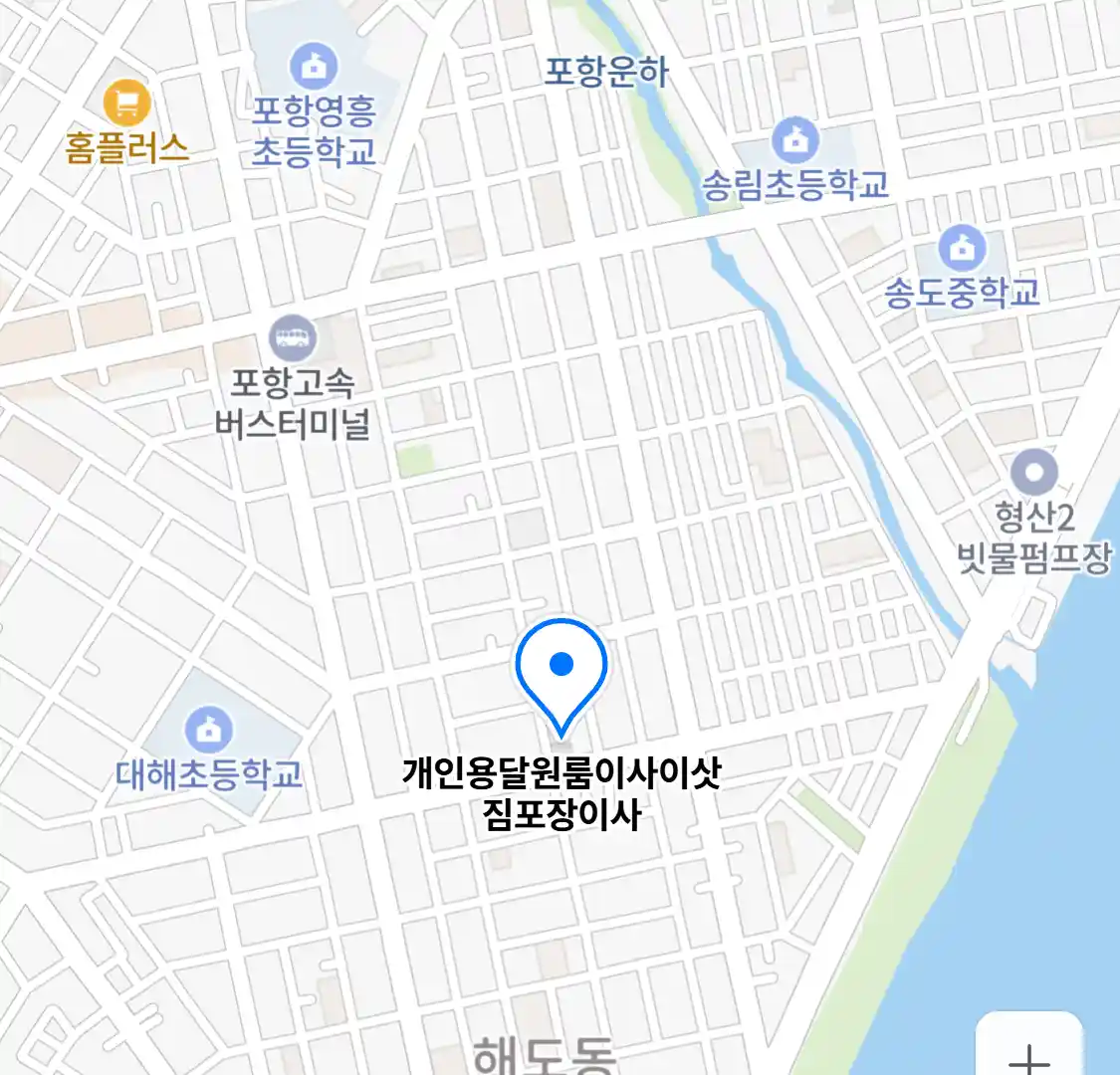Tap the blue location pin for 개인용달원룸이사이삿짐포장이사
Image resolution: width=1120 pixels, height=1075 pixels.
coord(561,665)
